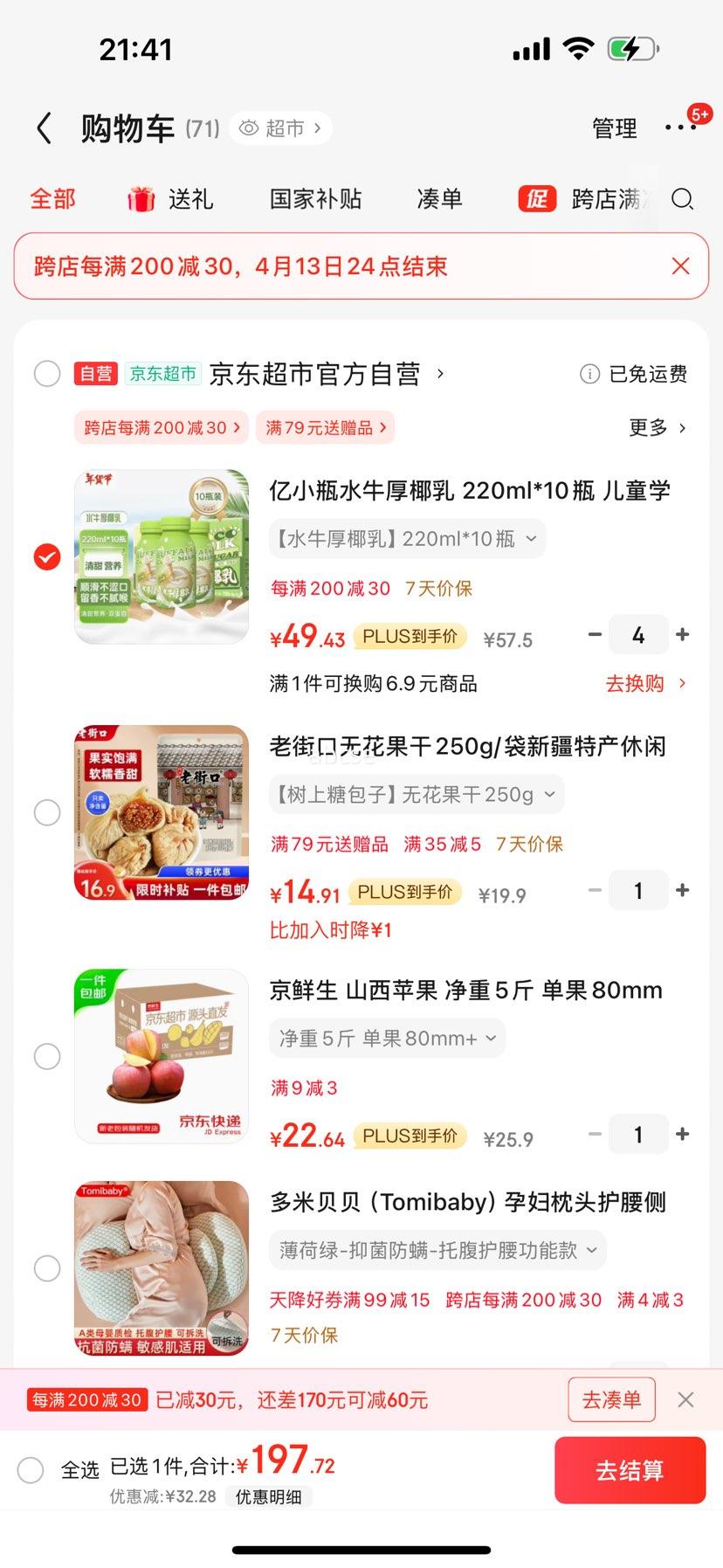View 优惠明细 discount details
Screen dimensions: 723x1568
pos(268,1496)
